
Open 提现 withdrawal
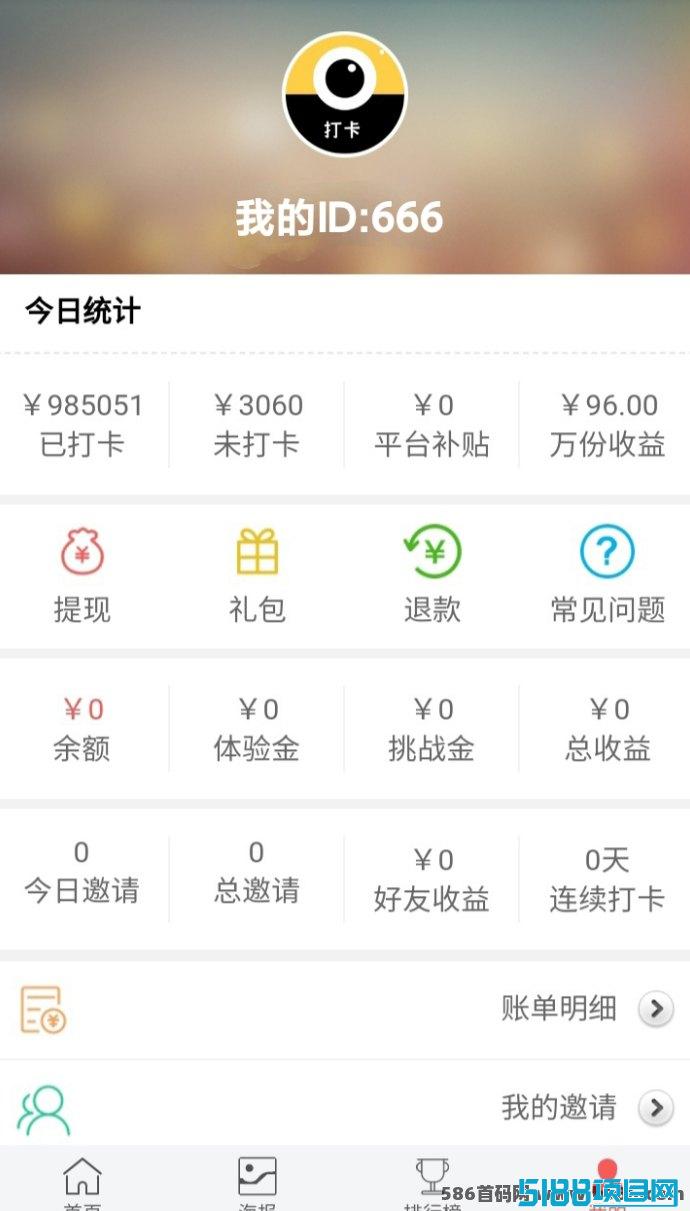[x=82, y=576]
